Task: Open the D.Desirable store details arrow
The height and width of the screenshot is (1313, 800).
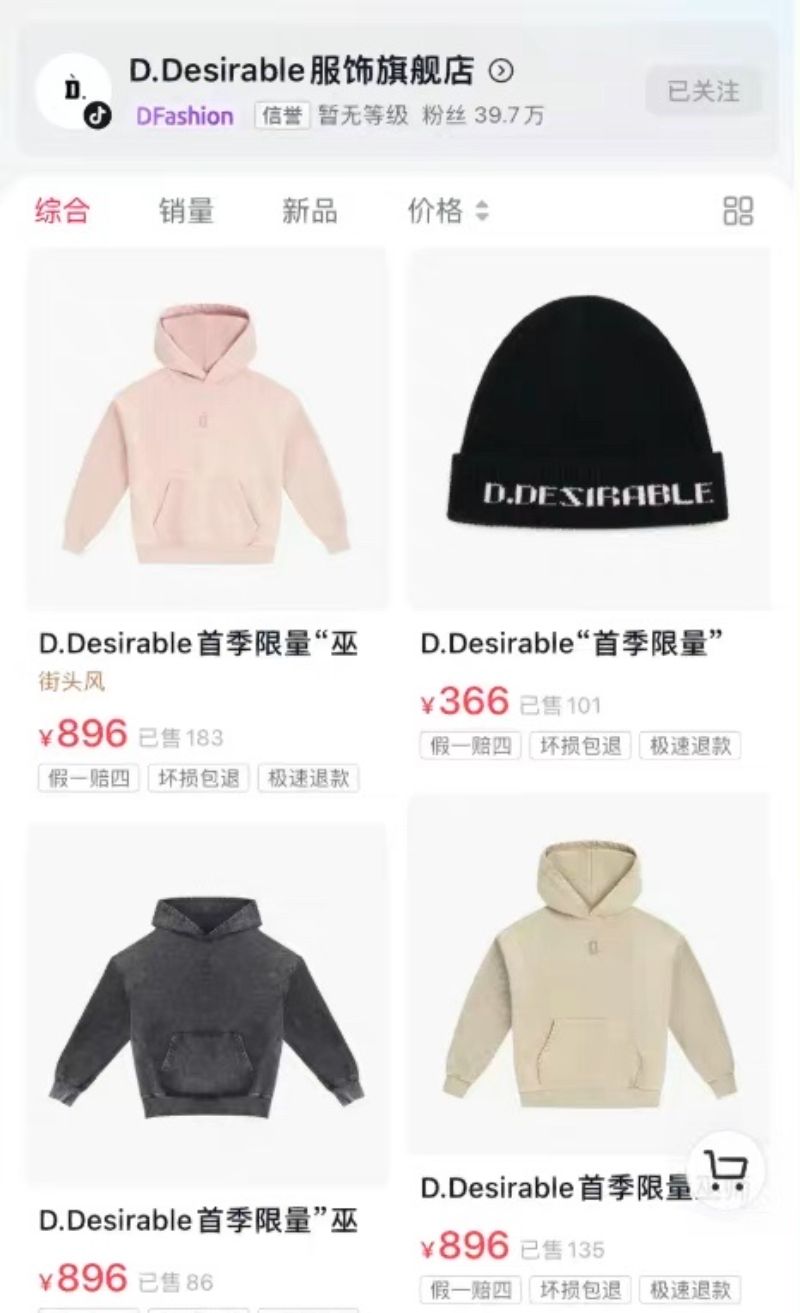Action: coord(501,70)
